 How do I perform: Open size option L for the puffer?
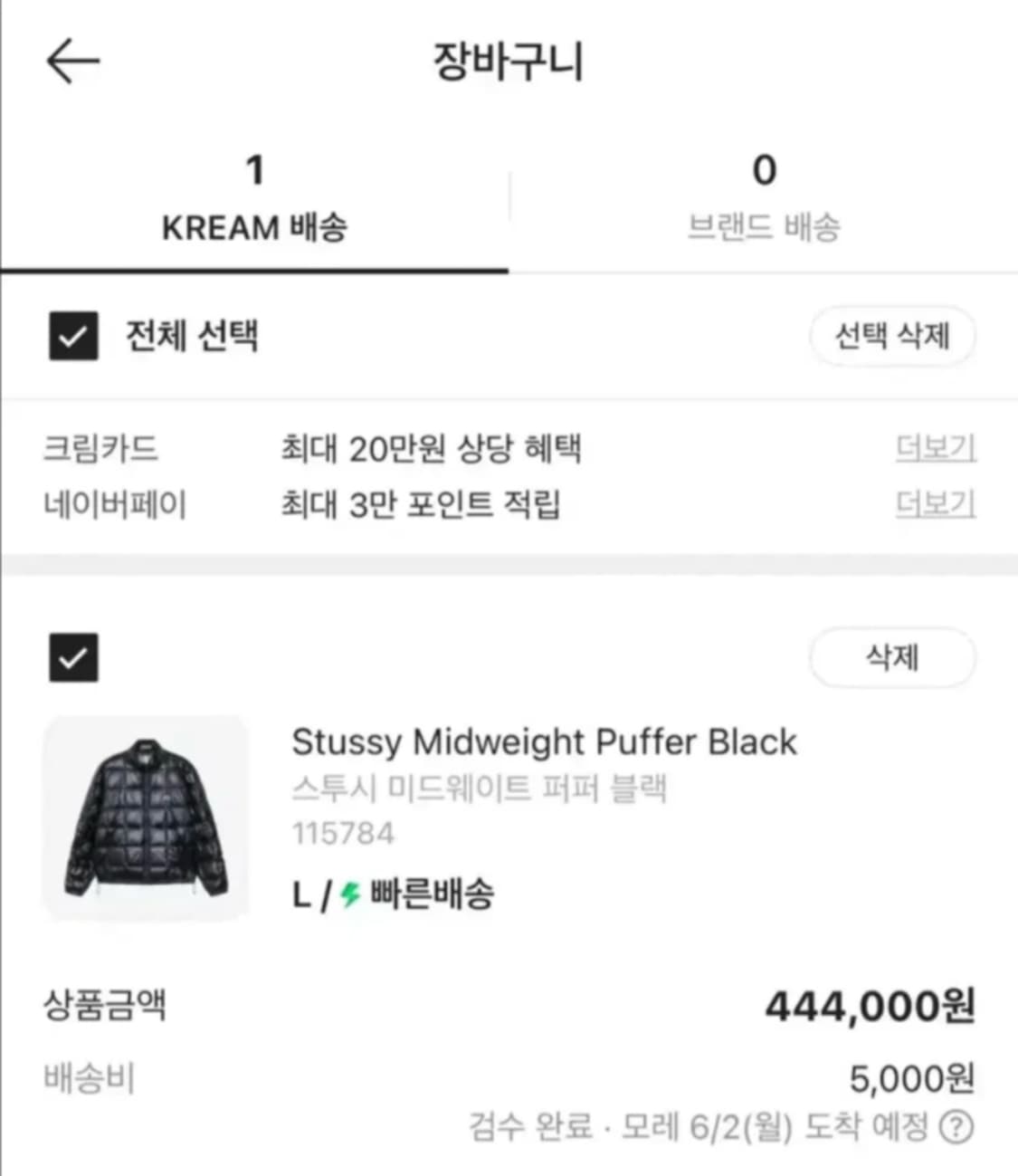point(303,894)
